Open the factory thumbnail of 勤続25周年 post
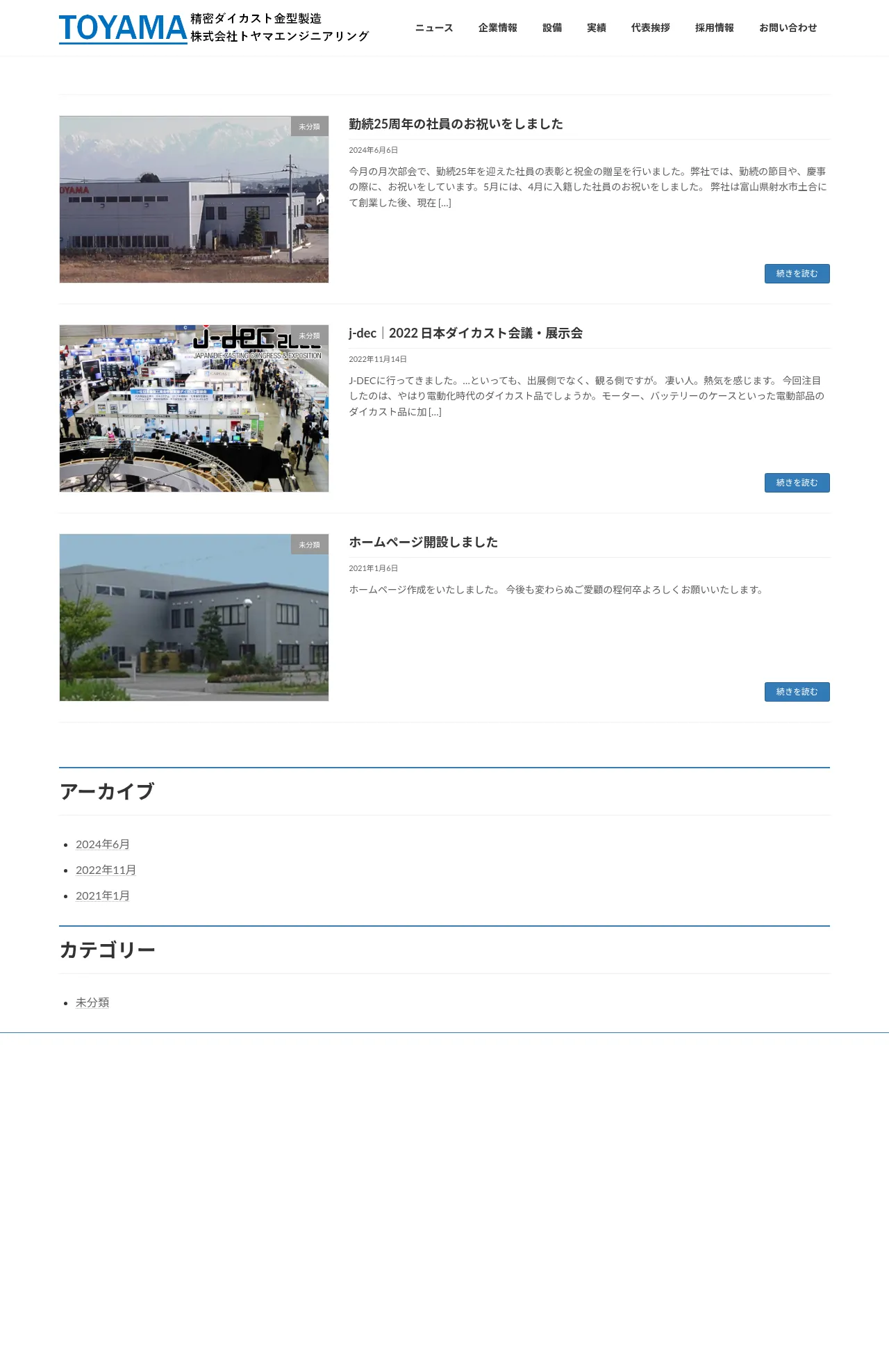 point(194,199)
